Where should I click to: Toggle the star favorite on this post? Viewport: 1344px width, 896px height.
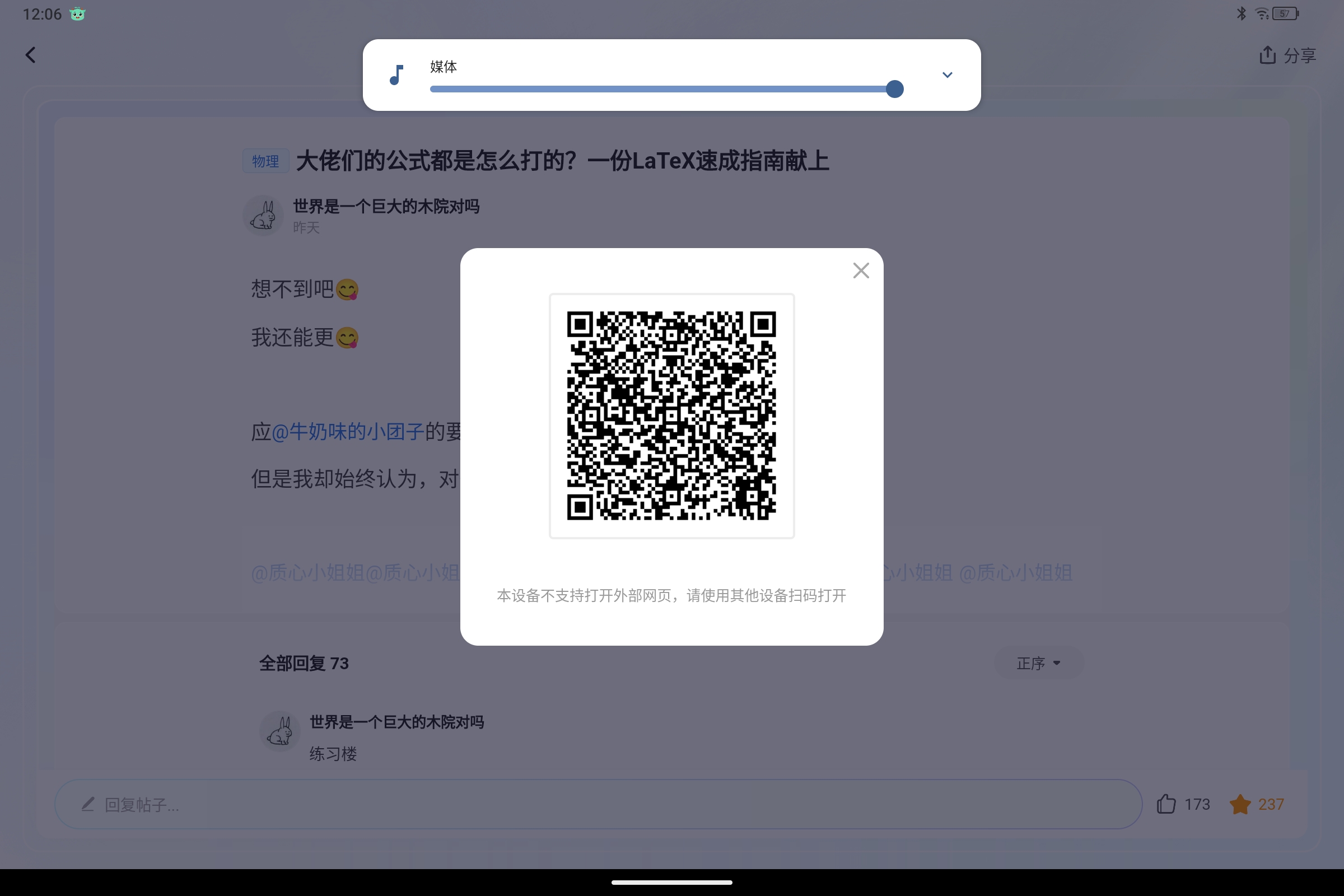(x=1239, y=804)
